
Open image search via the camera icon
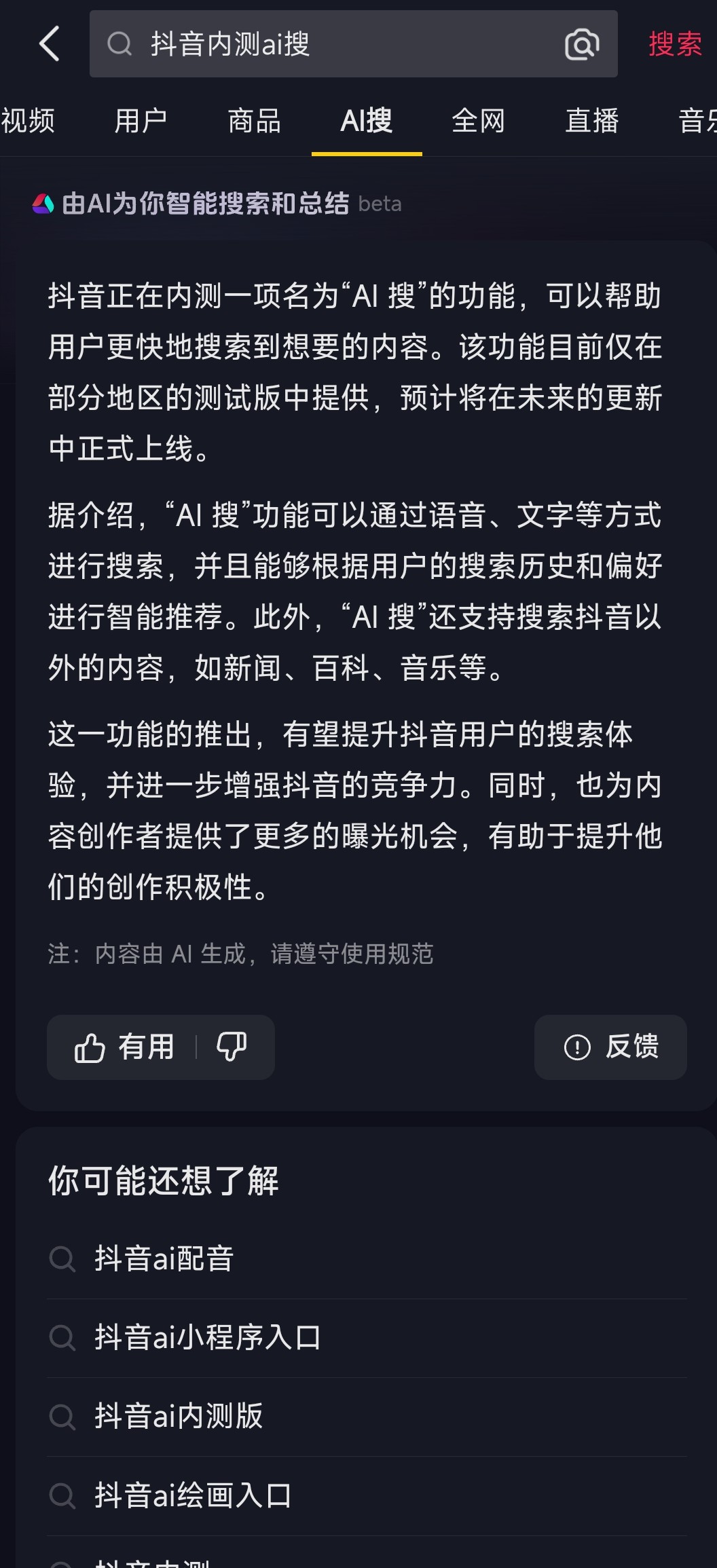coord(582,44)
